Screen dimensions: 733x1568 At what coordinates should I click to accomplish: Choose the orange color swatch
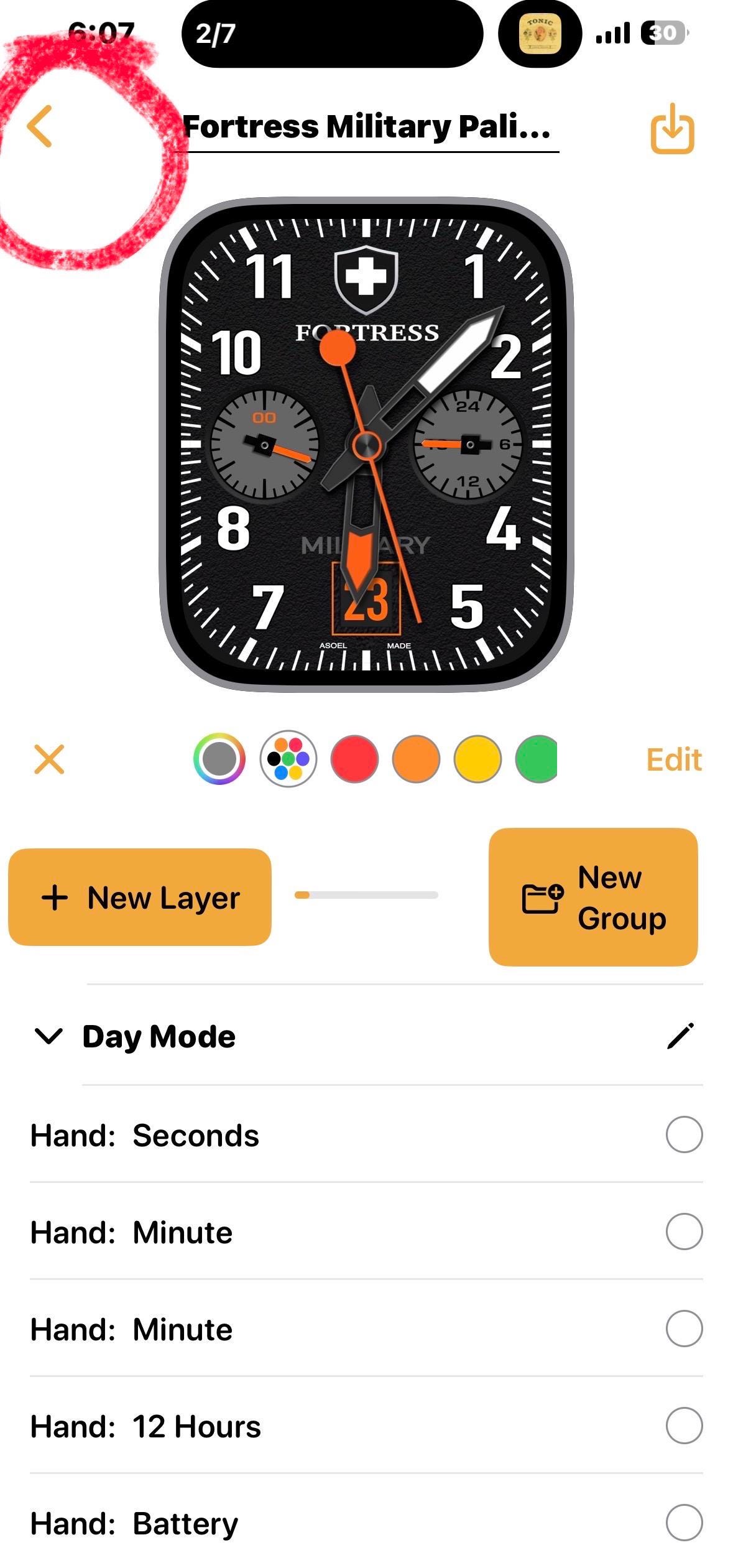coord(416,759)
